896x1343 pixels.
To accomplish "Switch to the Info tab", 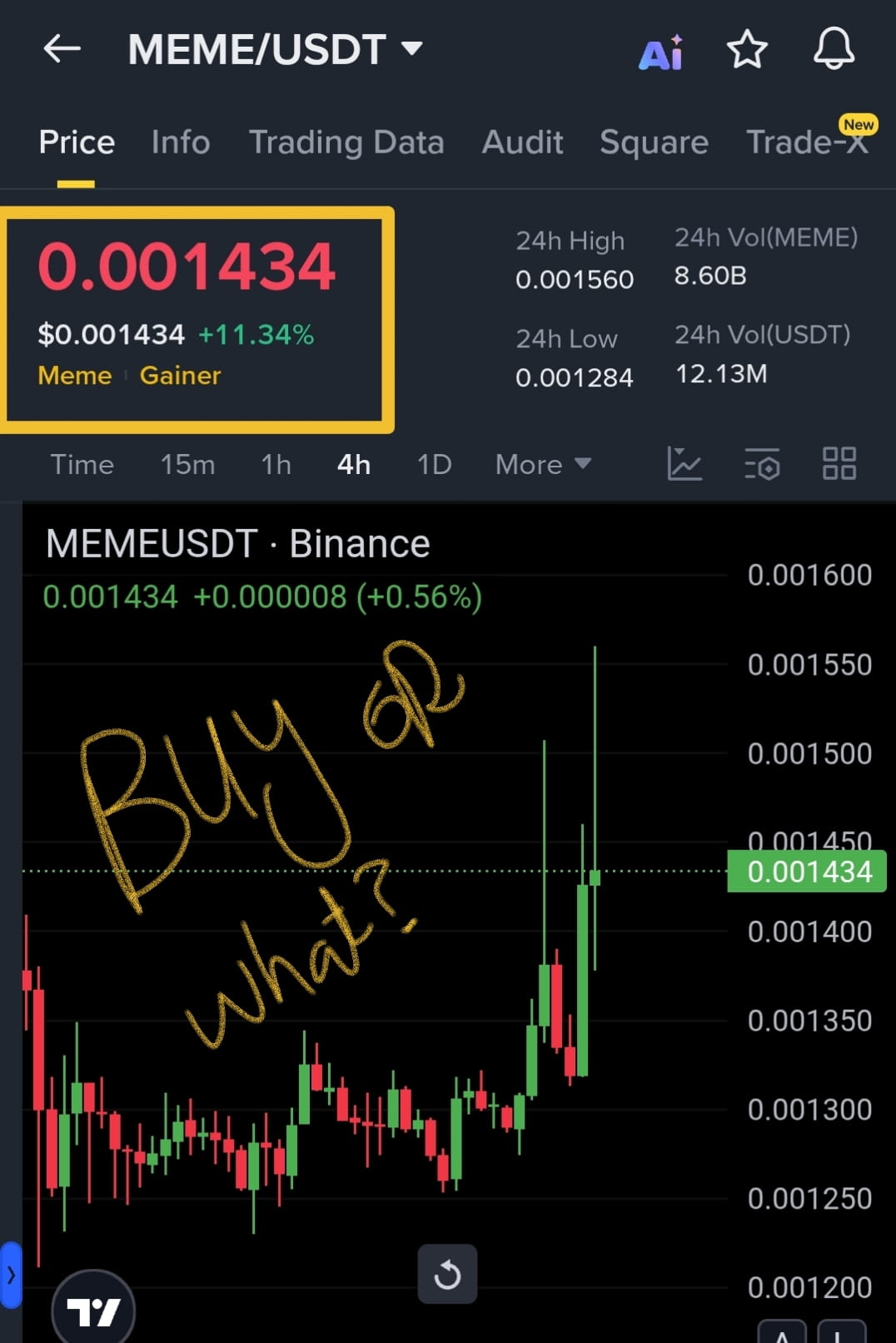I will tap(181, 142).
